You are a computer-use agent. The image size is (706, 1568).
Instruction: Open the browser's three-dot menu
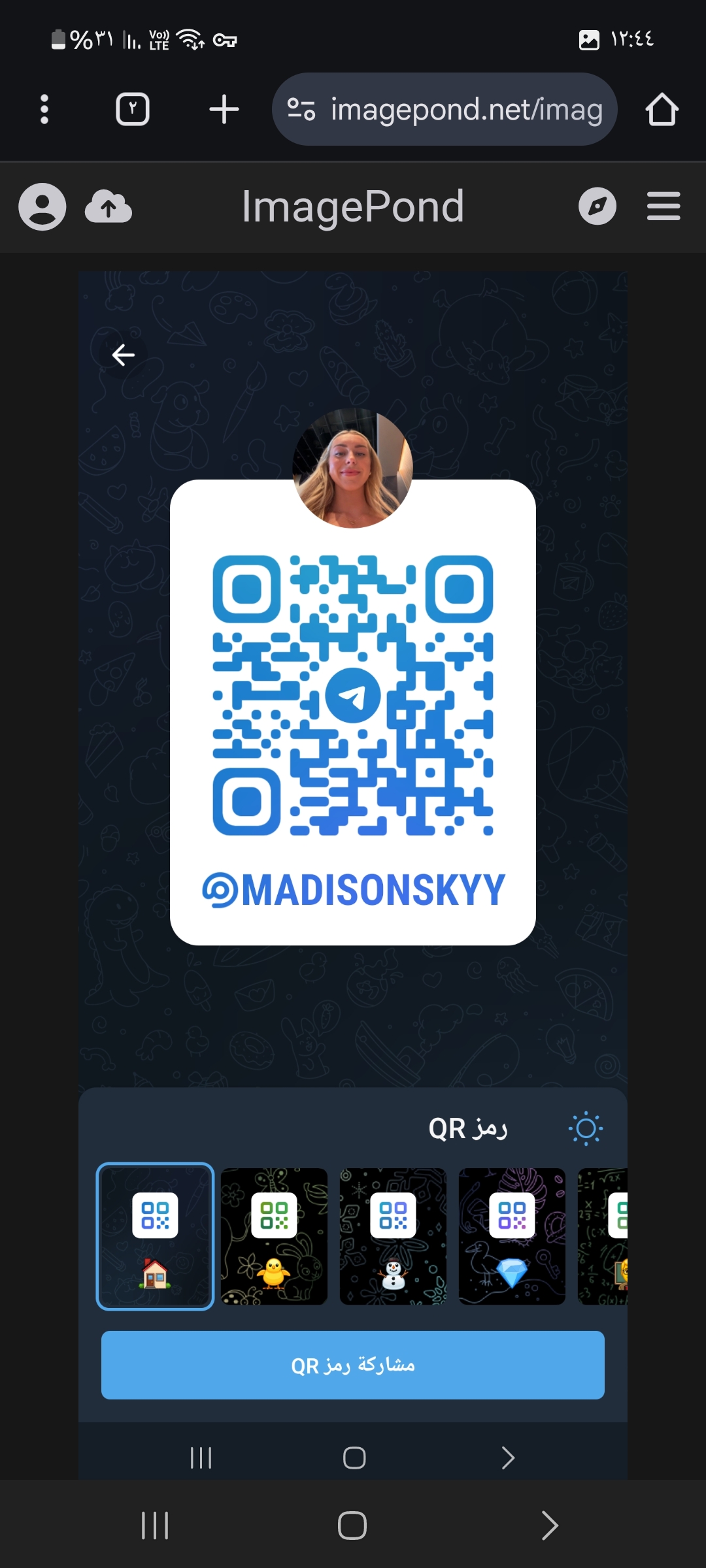(44, 109)
